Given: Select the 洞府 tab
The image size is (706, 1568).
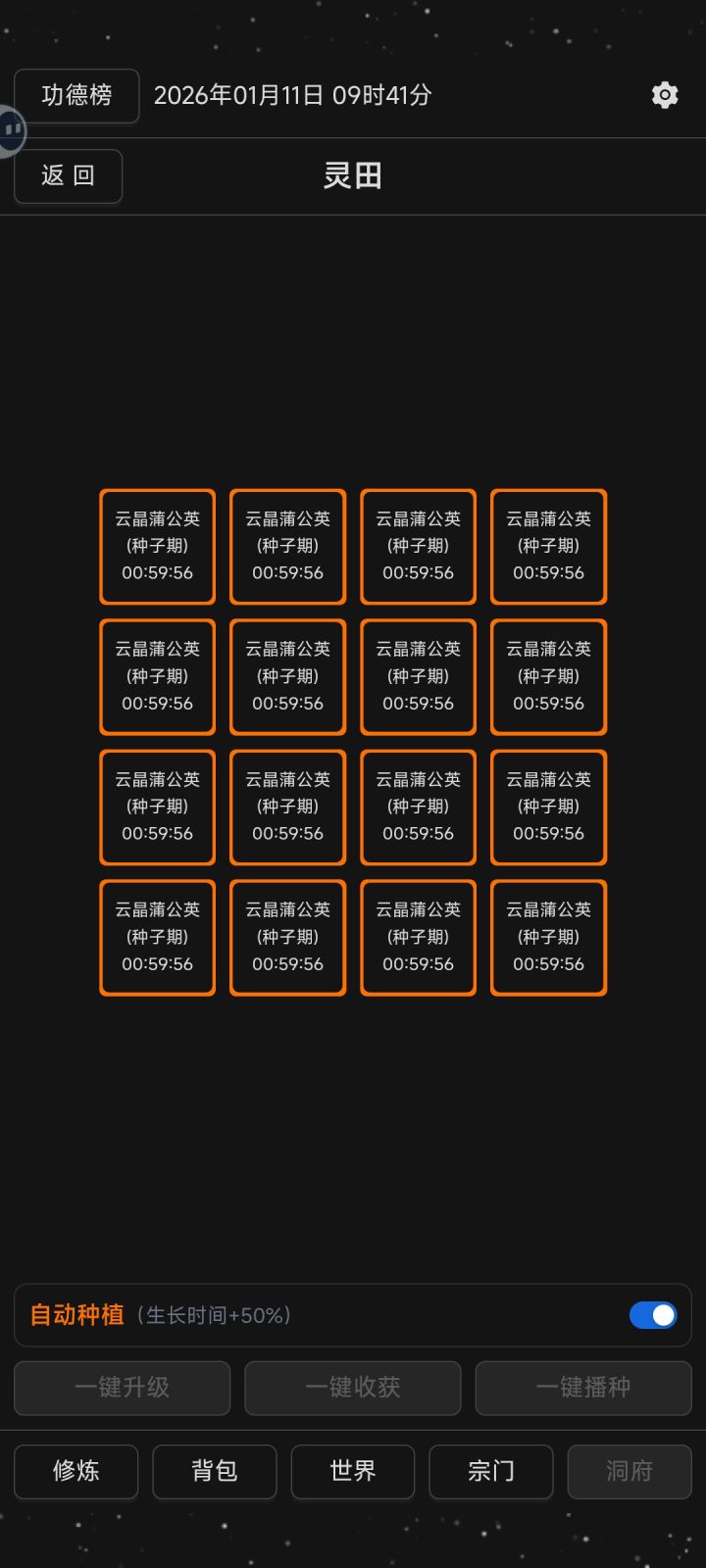Looking at the screenshot, I should [x=629, y=1472].
